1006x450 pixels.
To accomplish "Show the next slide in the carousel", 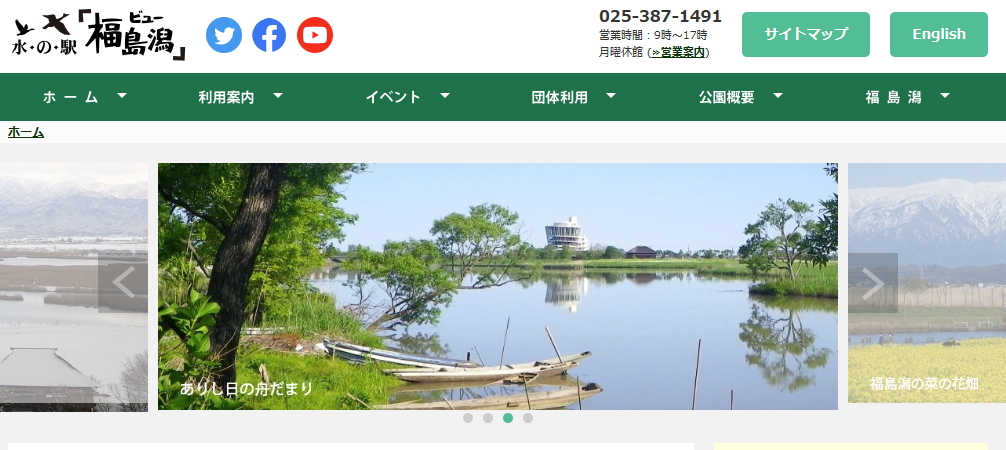I will (x=873, y=283).
